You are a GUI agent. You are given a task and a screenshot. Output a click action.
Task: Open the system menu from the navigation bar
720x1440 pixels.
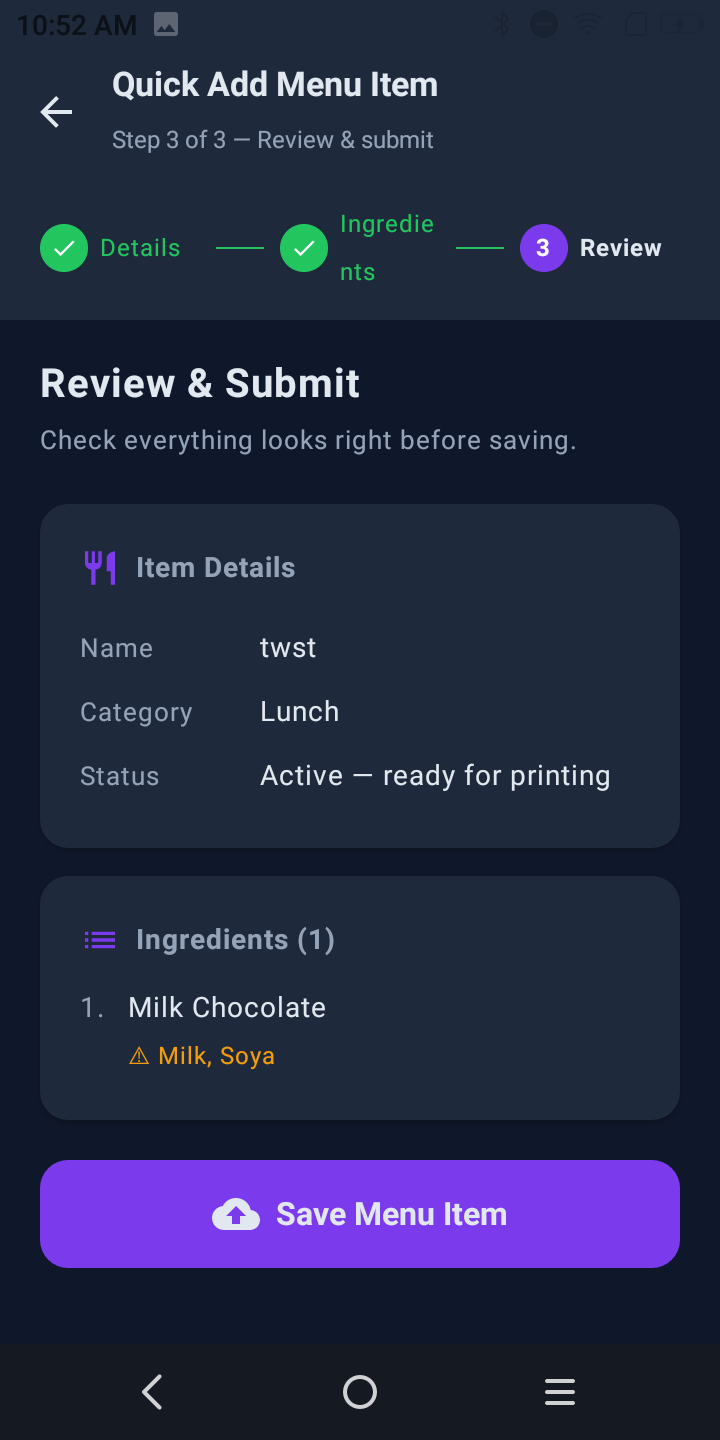coord(559,1391)
